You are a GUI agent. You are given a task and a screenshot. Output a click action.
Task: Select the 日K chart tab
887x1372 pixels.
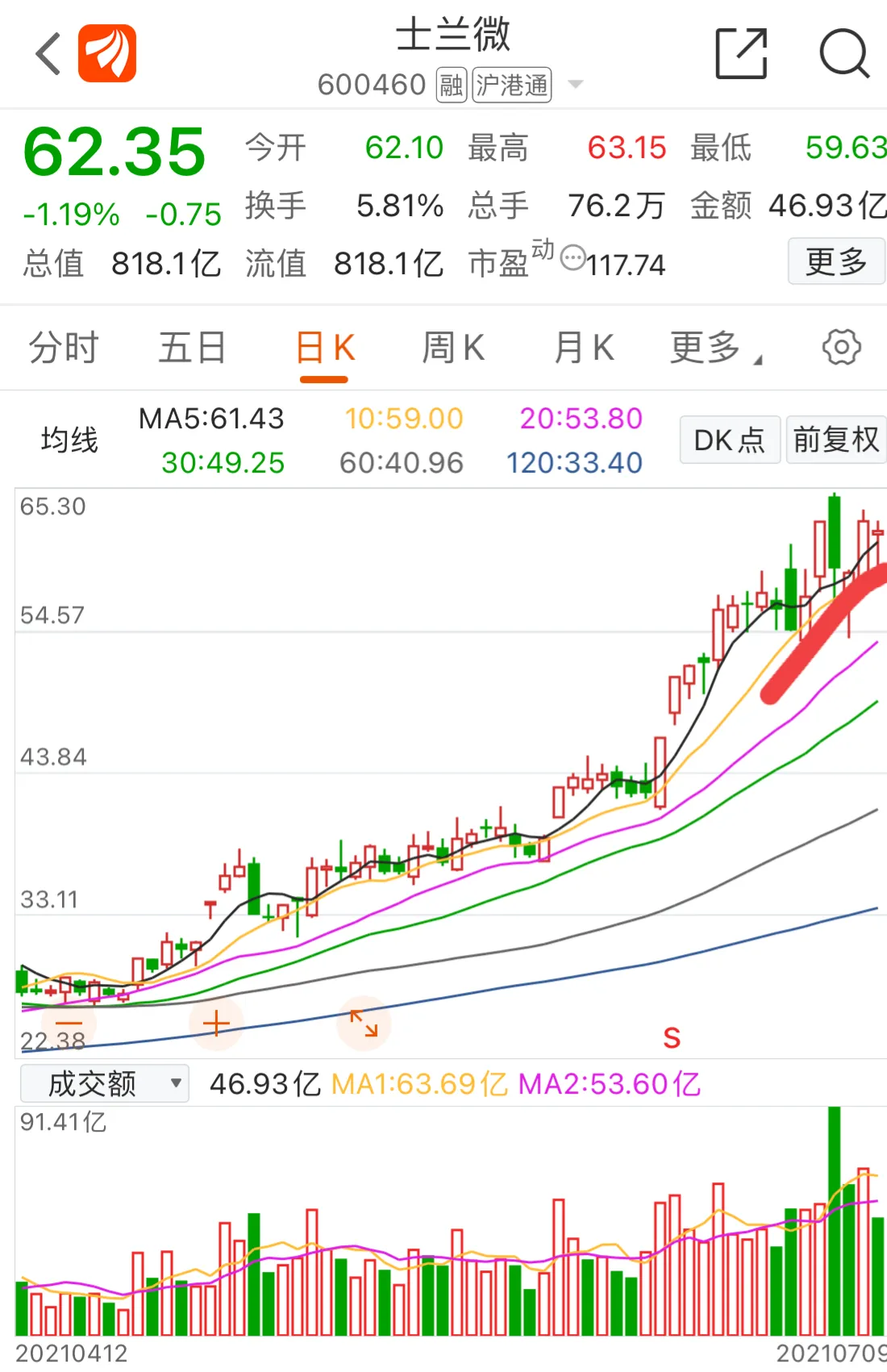click(x=324, y=348)
